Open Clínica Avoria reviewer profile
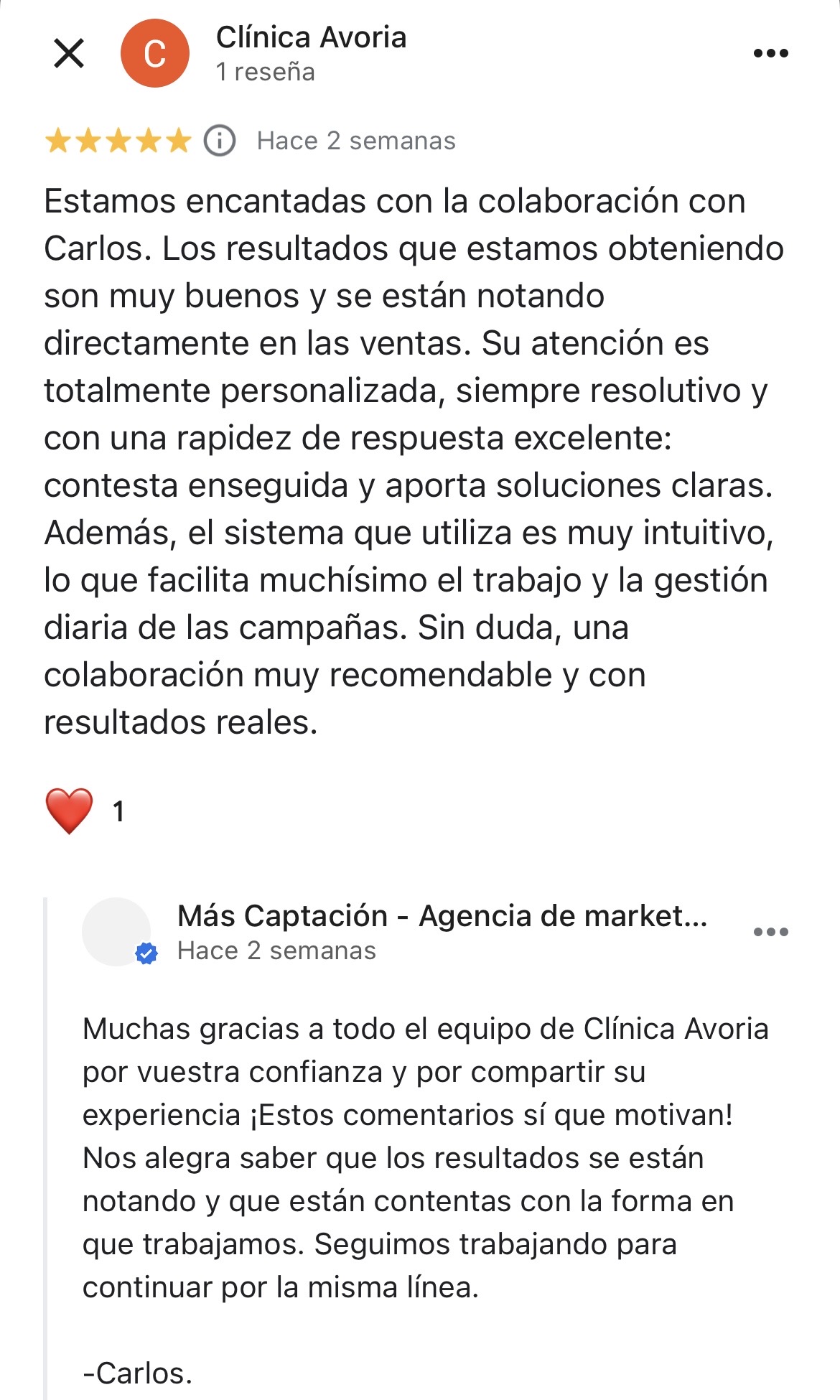 pyautogui.click(x=310, y=38)
